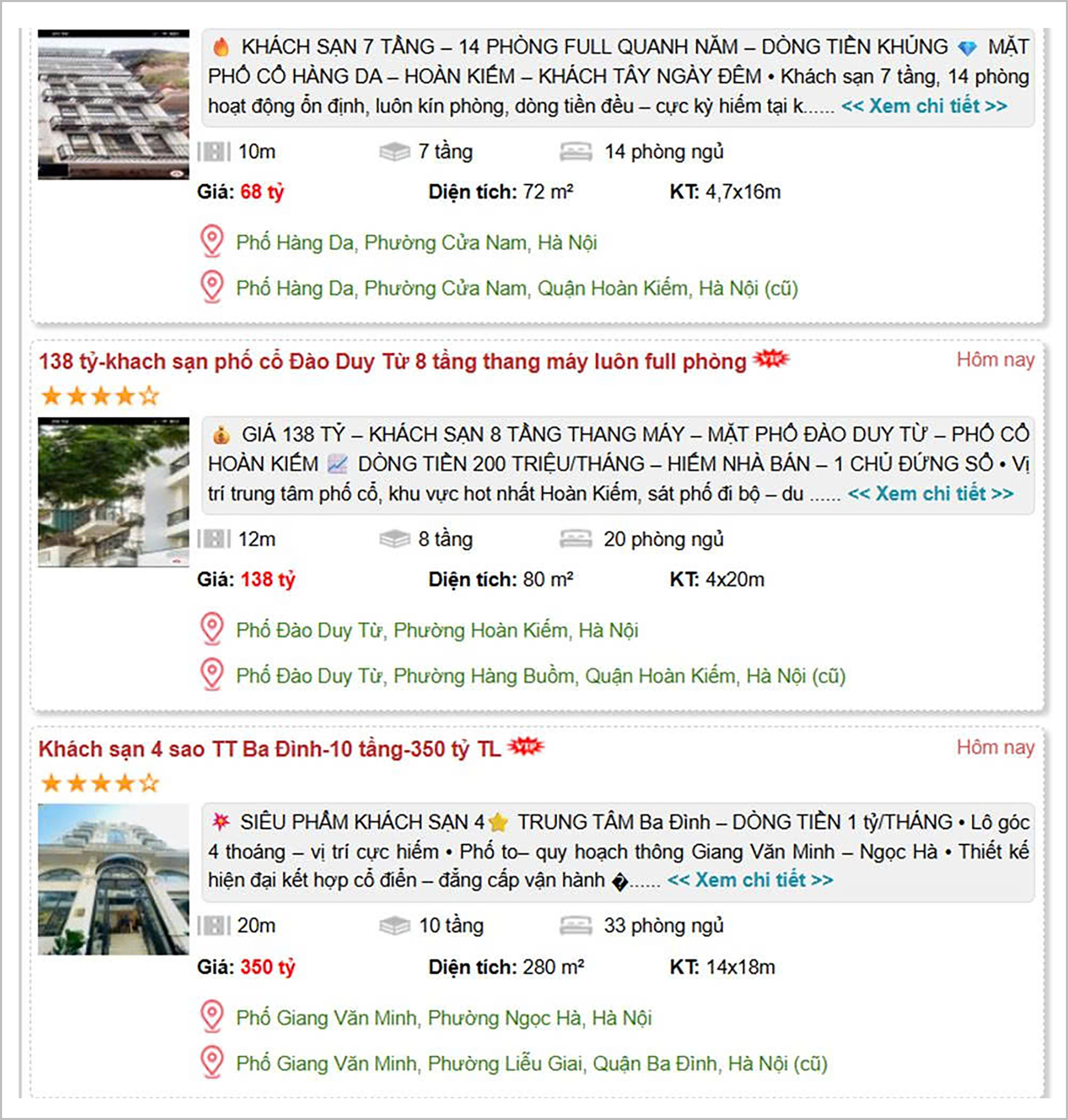View the photo of the 68 tỷ Hàng Da hotel
Screen dimensions: 1068x1120
(x=113, y=105)
